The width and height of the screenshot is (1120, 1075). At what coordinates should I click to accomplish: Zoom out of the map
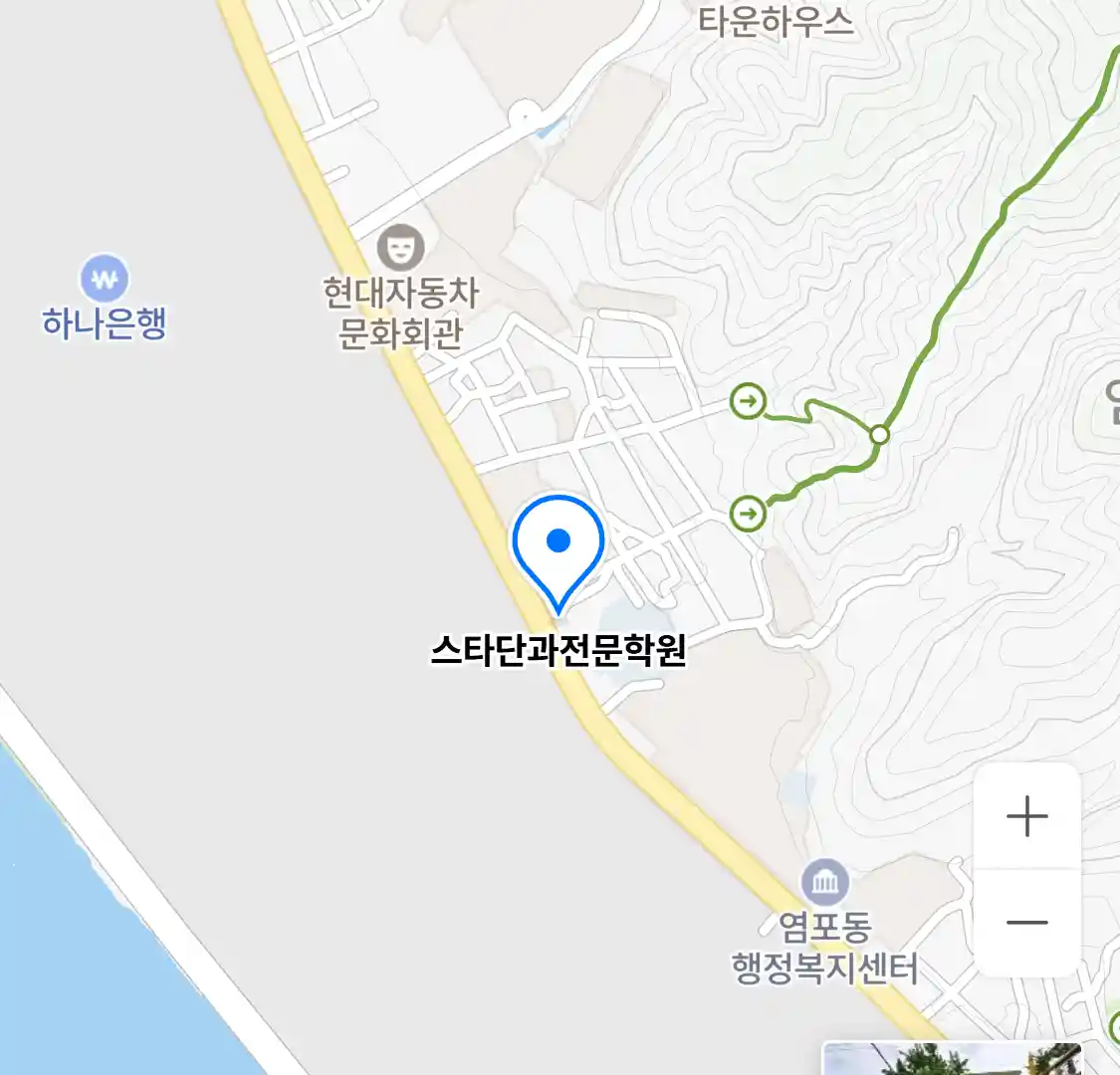[x=1026, y=923]
